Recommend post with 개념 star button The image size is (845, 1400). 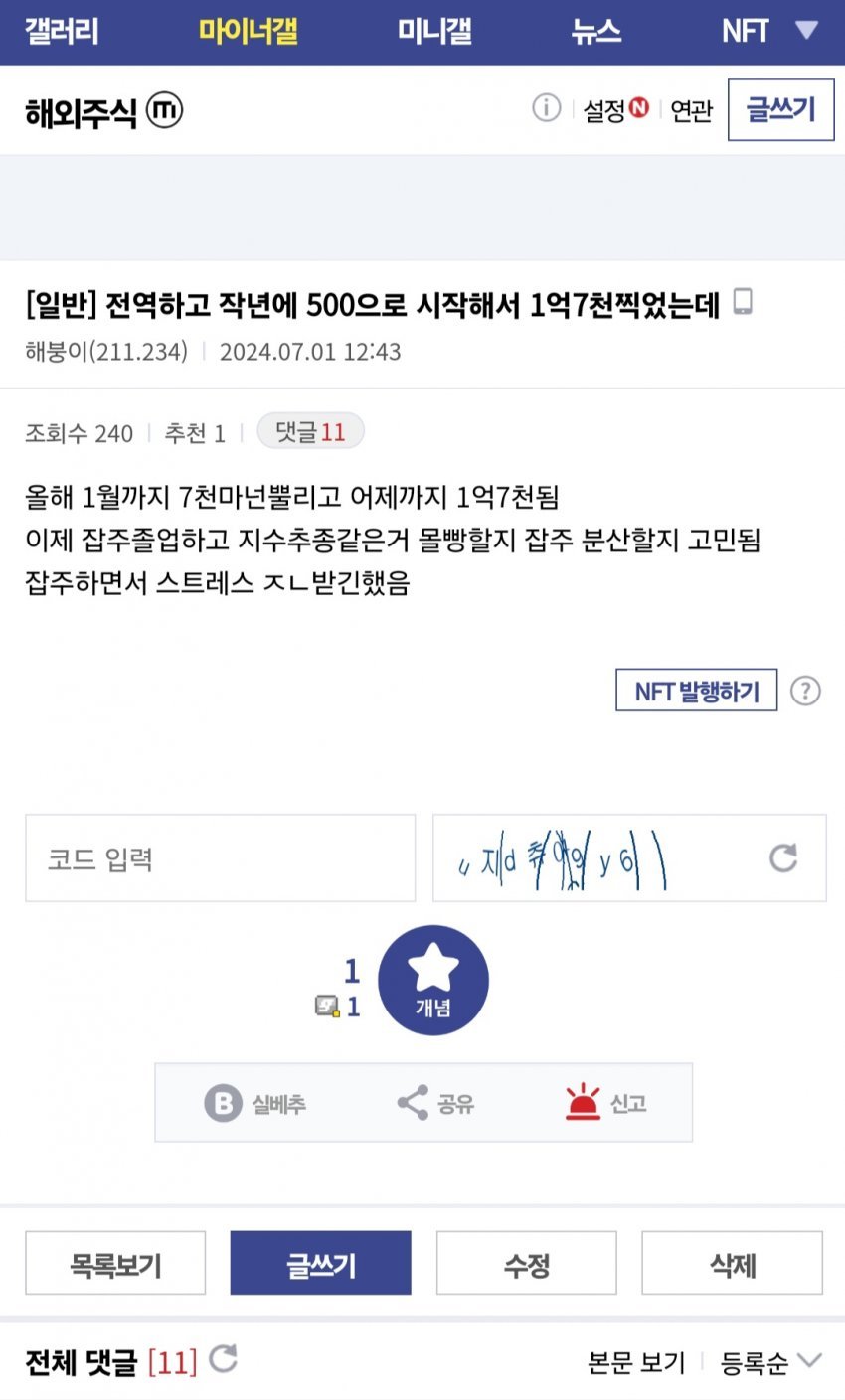433,980
